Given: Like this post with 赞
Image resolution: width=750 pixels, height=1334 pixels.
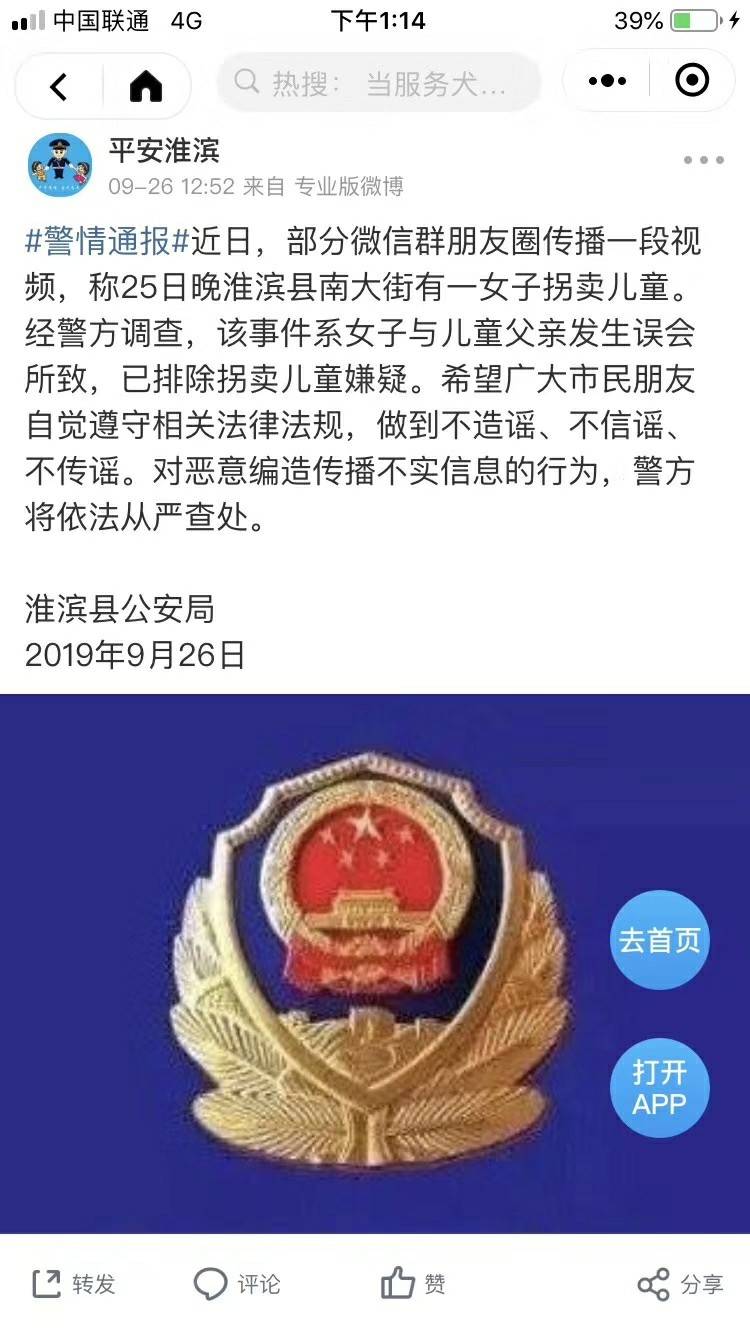Looking at the screenshot, I should (x=412, y=1284).
